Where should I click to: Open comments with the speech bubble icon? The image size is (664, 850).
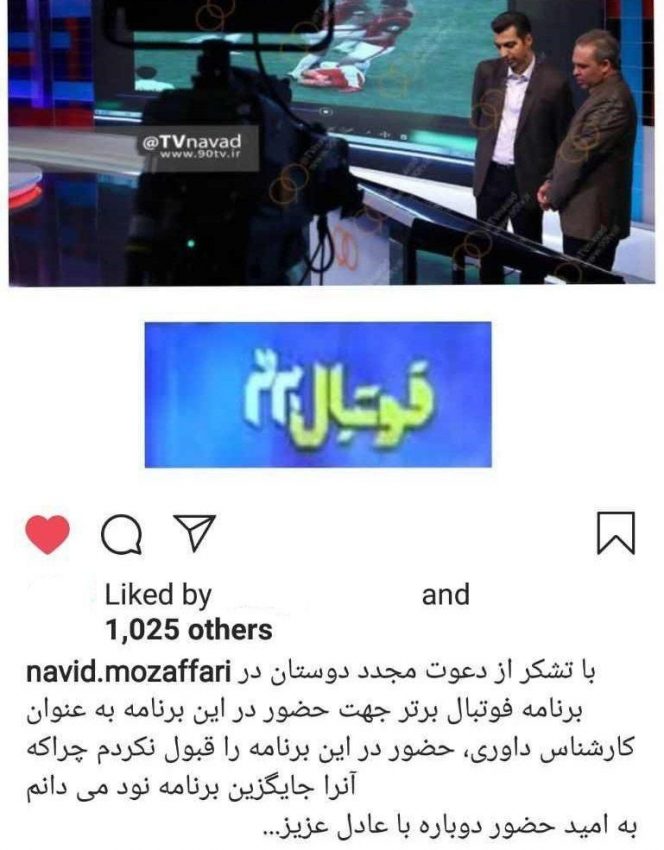pyautogui.click(x=122, y=535)
